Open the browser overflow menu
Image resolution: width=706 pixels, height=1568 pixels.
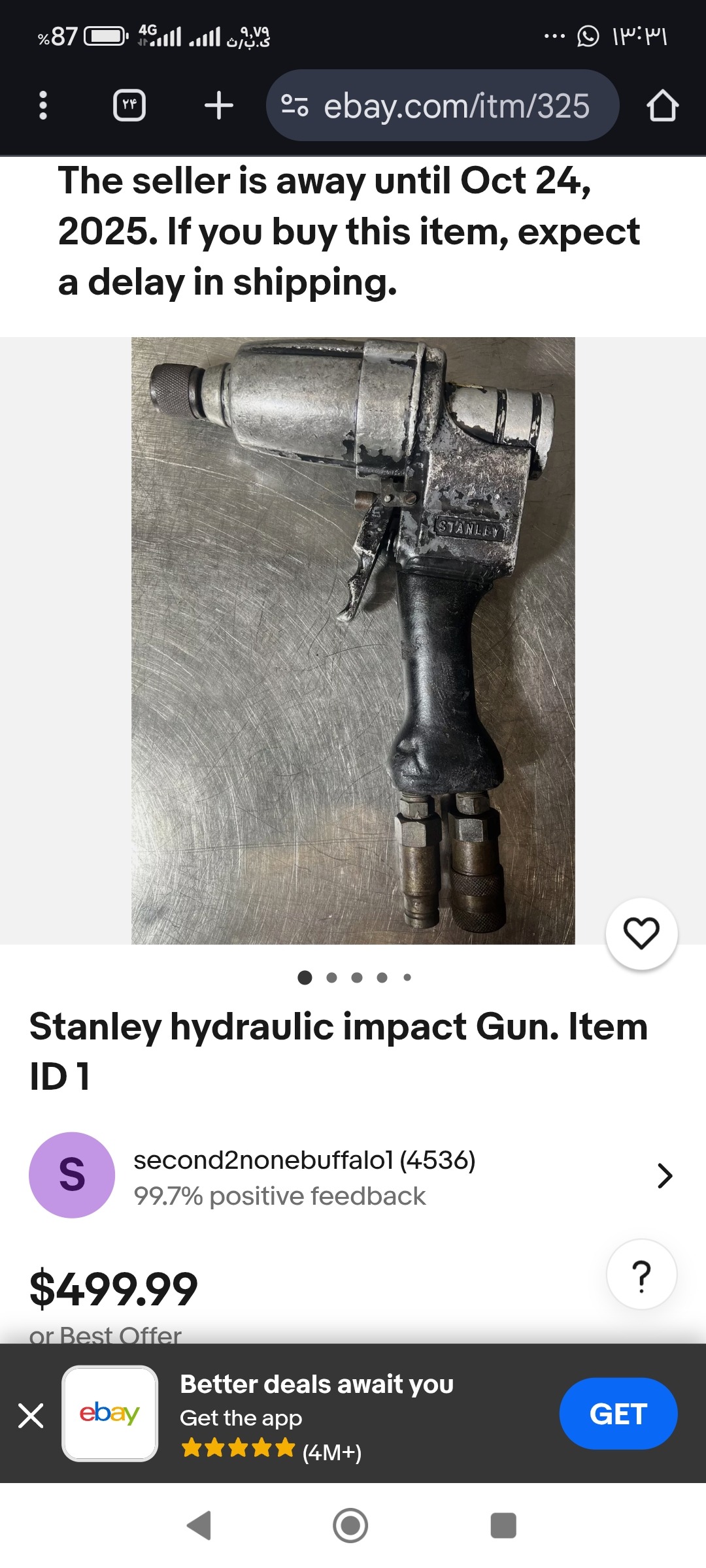pyautogui.click(x=43, y=105)
